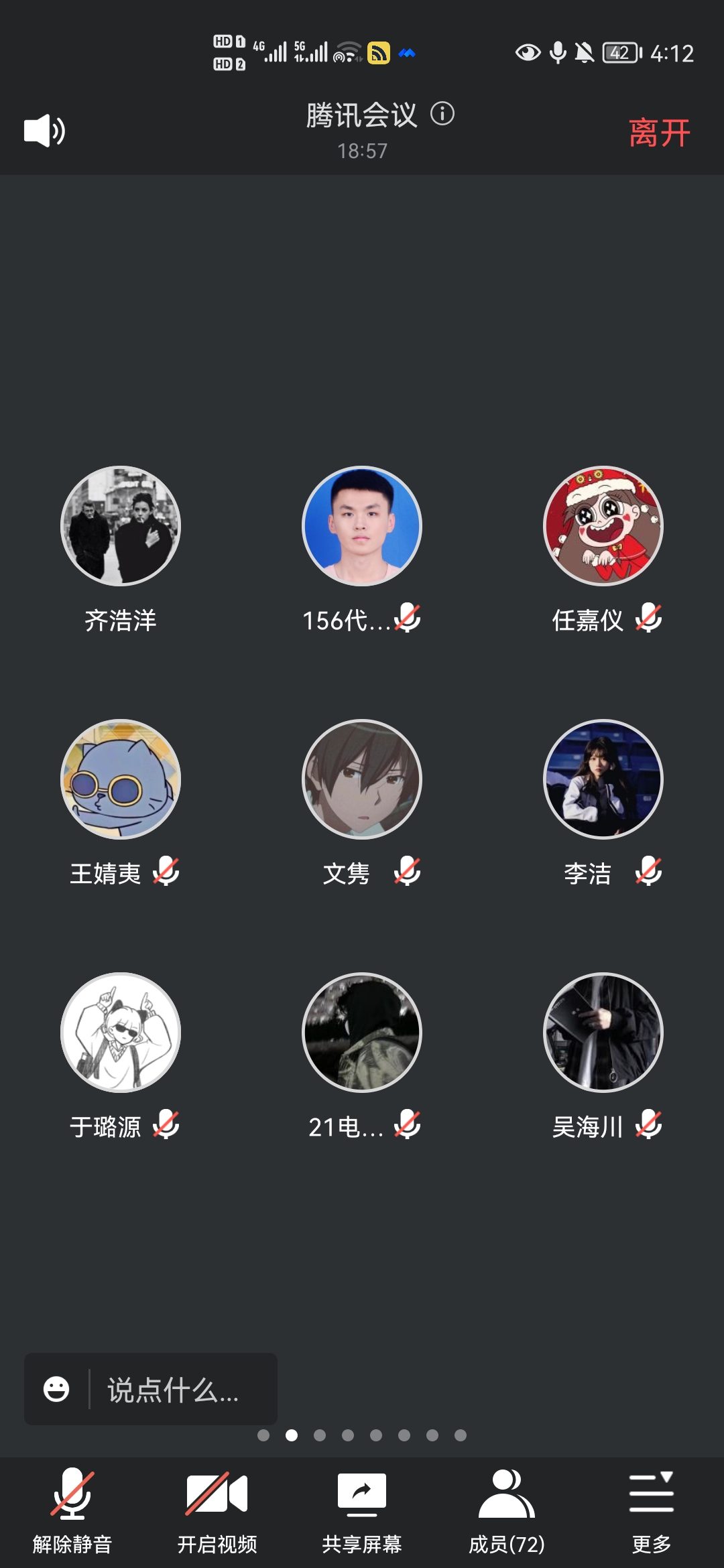Tap the speaker audio icon
This screenshot has height=1568, width=724.
click(44, 131)
